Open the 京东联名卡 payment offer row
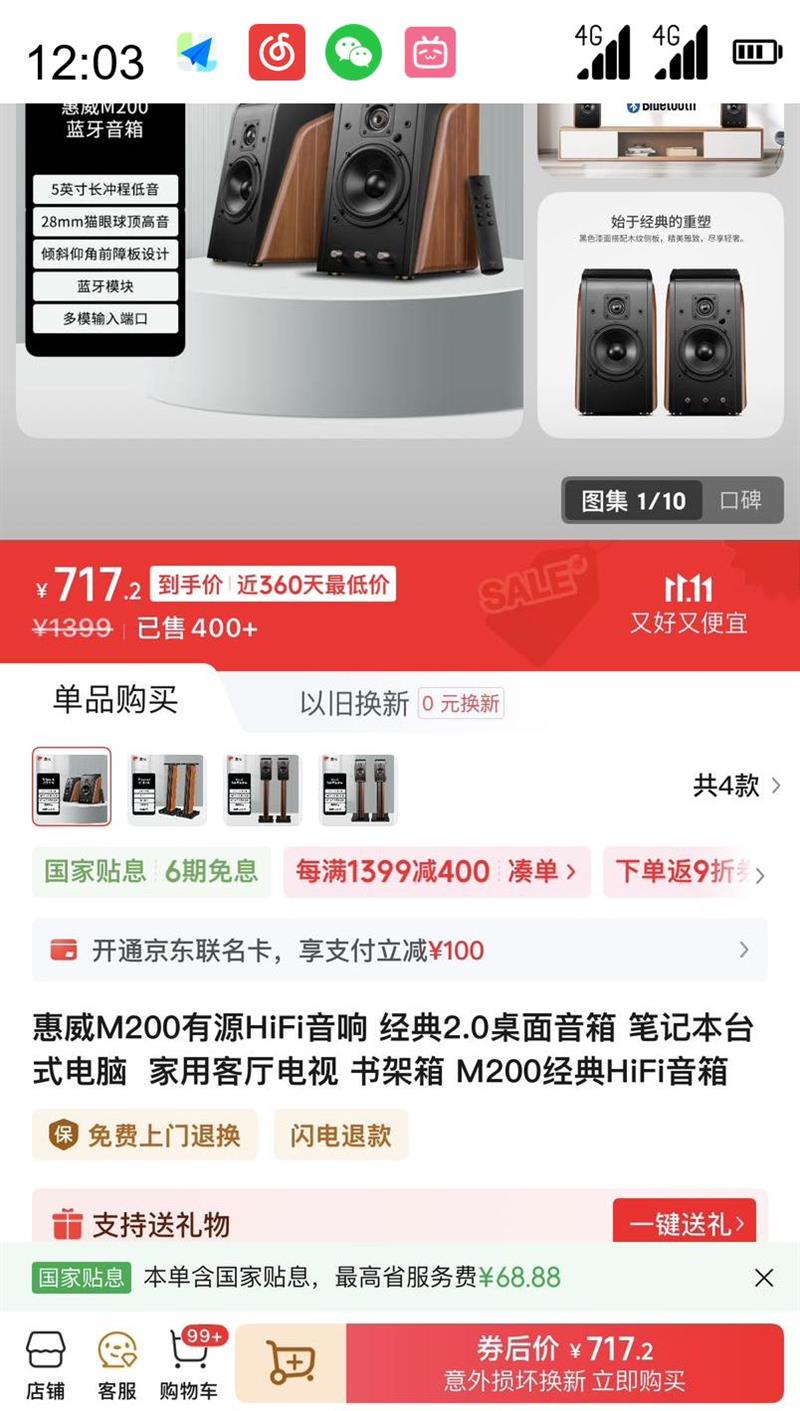This screenshot has width=800, height=1411. coord(400,950)
